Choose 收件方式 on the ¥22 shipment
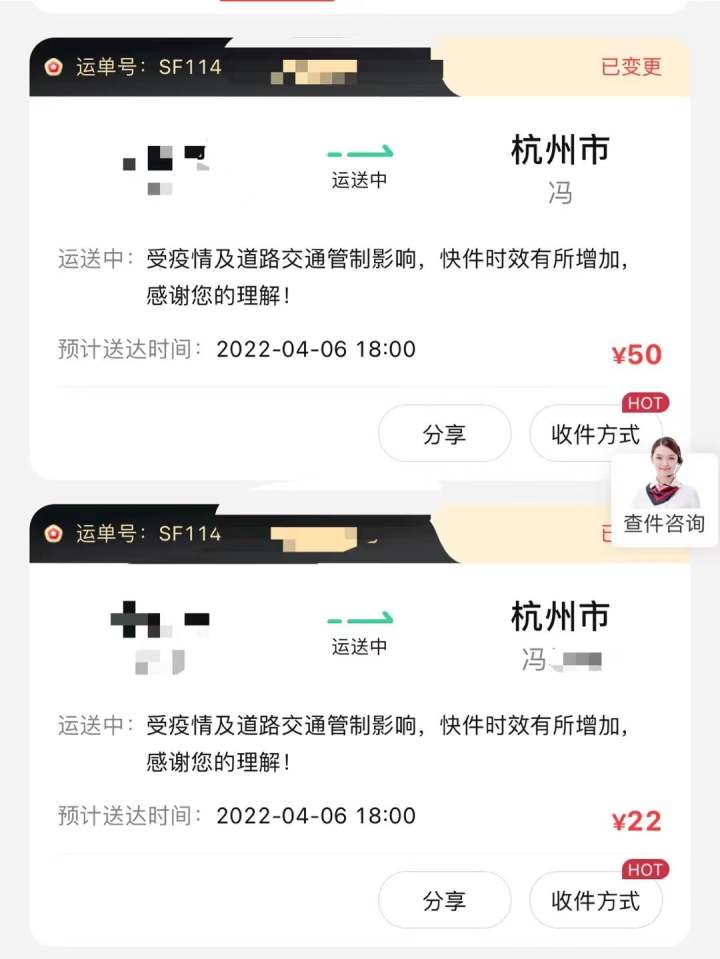This screenshot has height=959, width=720. pyautogui.click(x=595, y=900)
